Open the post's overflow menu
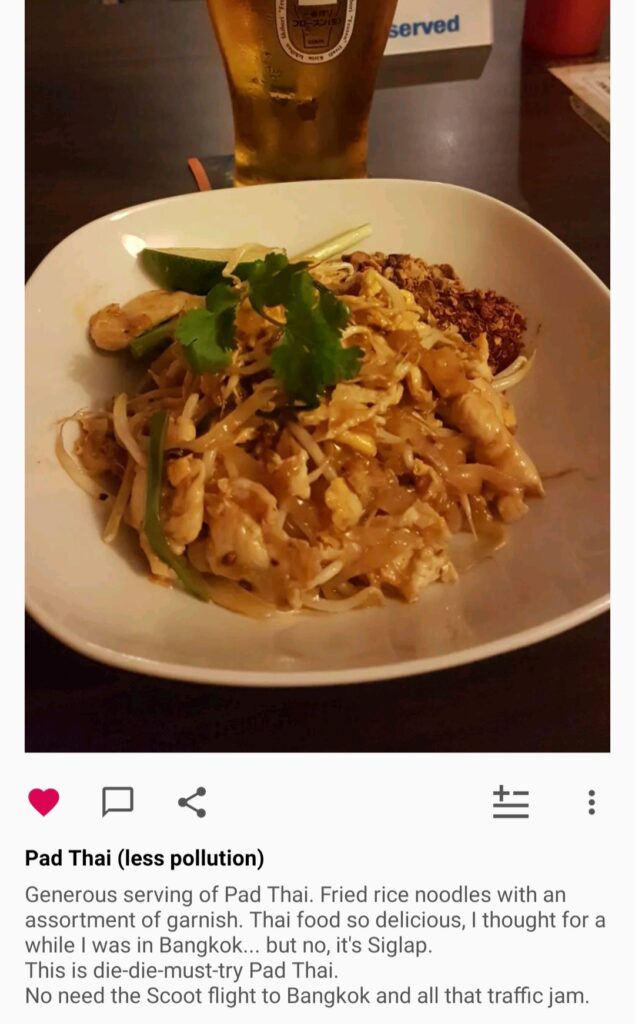The image size is (635, 1024). click(592, 802)
